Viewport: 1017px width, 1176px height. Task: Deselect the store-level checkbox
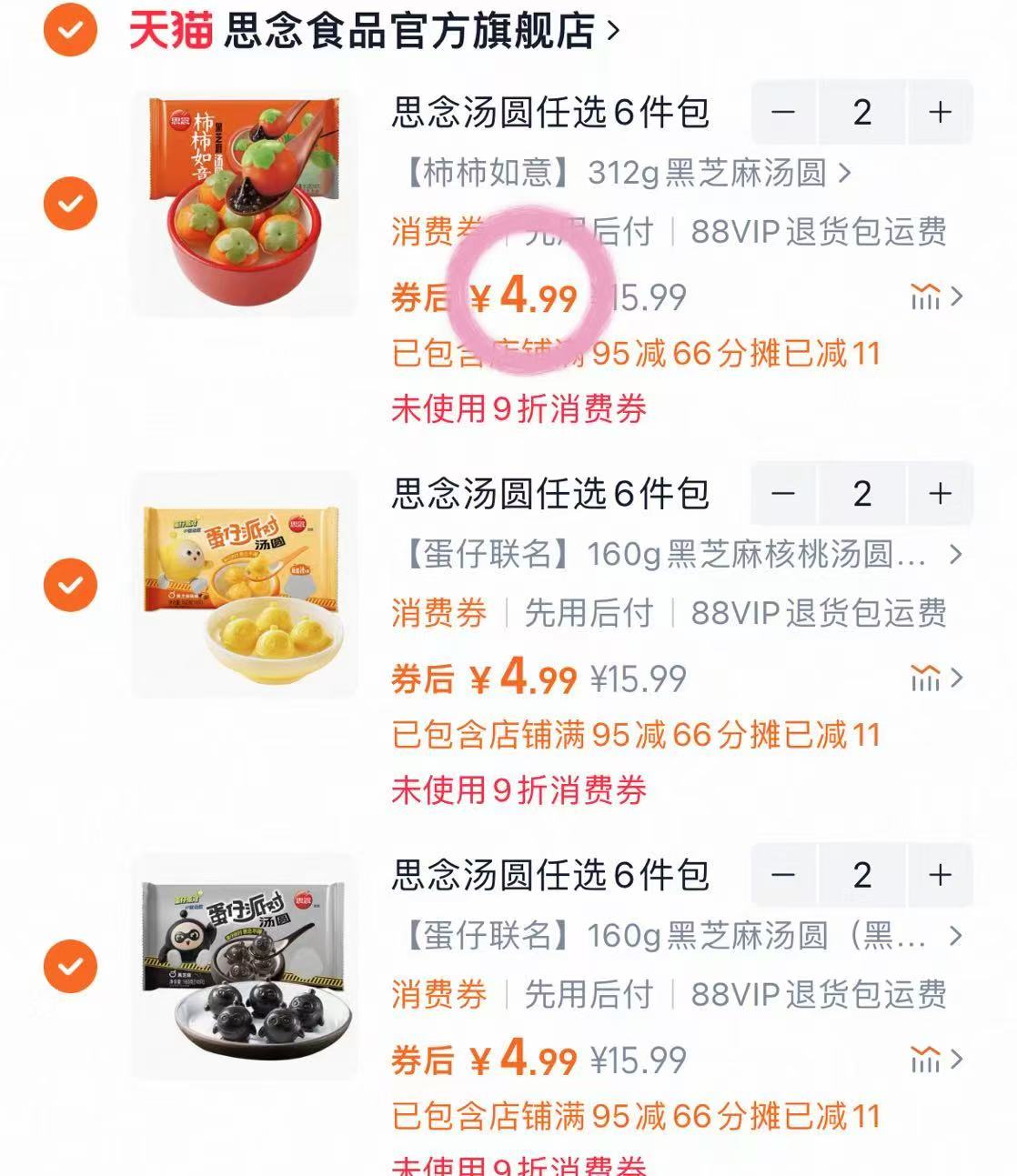[x=68, y=30]
